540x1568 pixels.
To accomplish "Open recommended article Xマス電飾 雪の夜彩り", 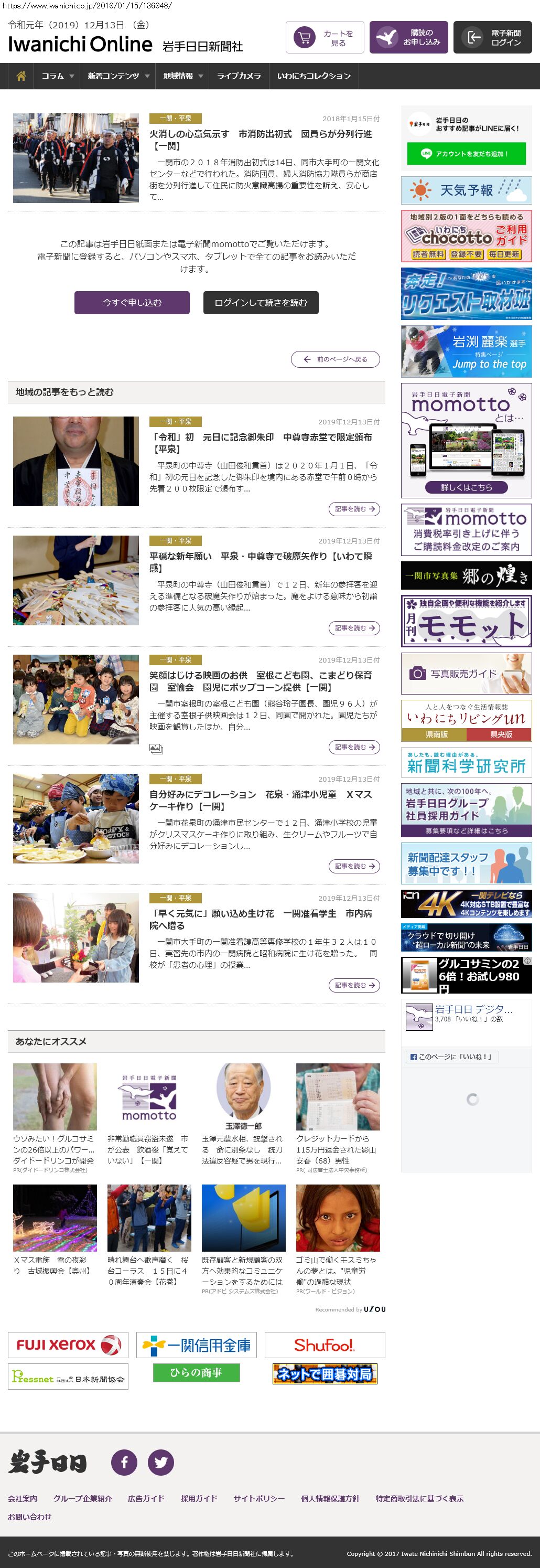I will click(x=54, y=1264).
